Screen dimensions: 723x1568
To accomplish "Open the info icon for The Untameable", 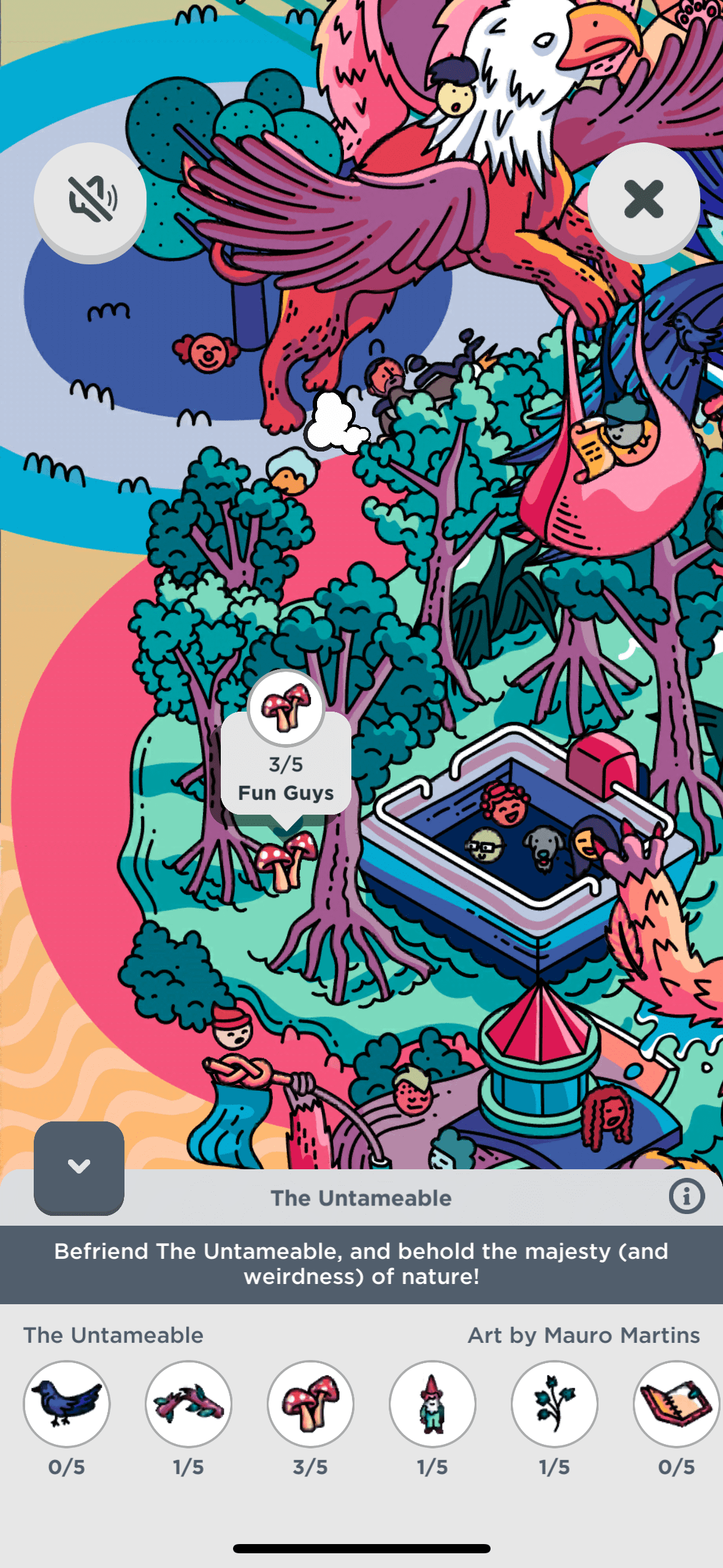I will tap(686, 1196).
